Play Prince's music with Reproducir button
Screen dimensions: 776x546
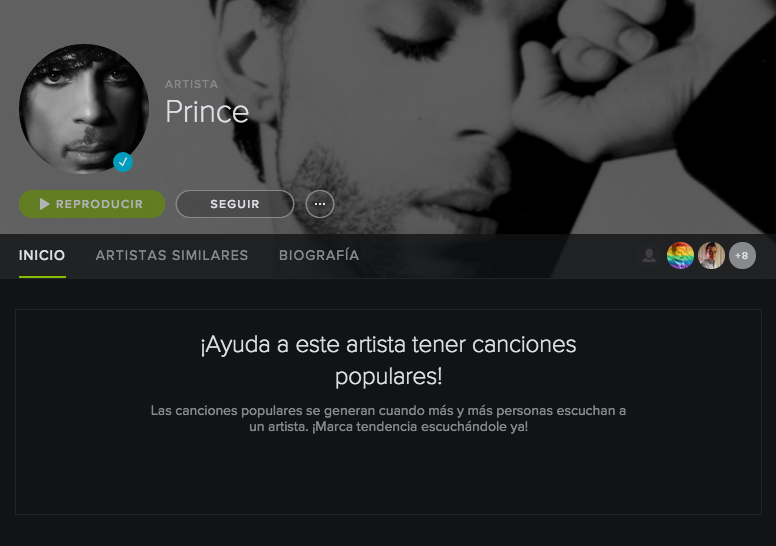point(92,204)
